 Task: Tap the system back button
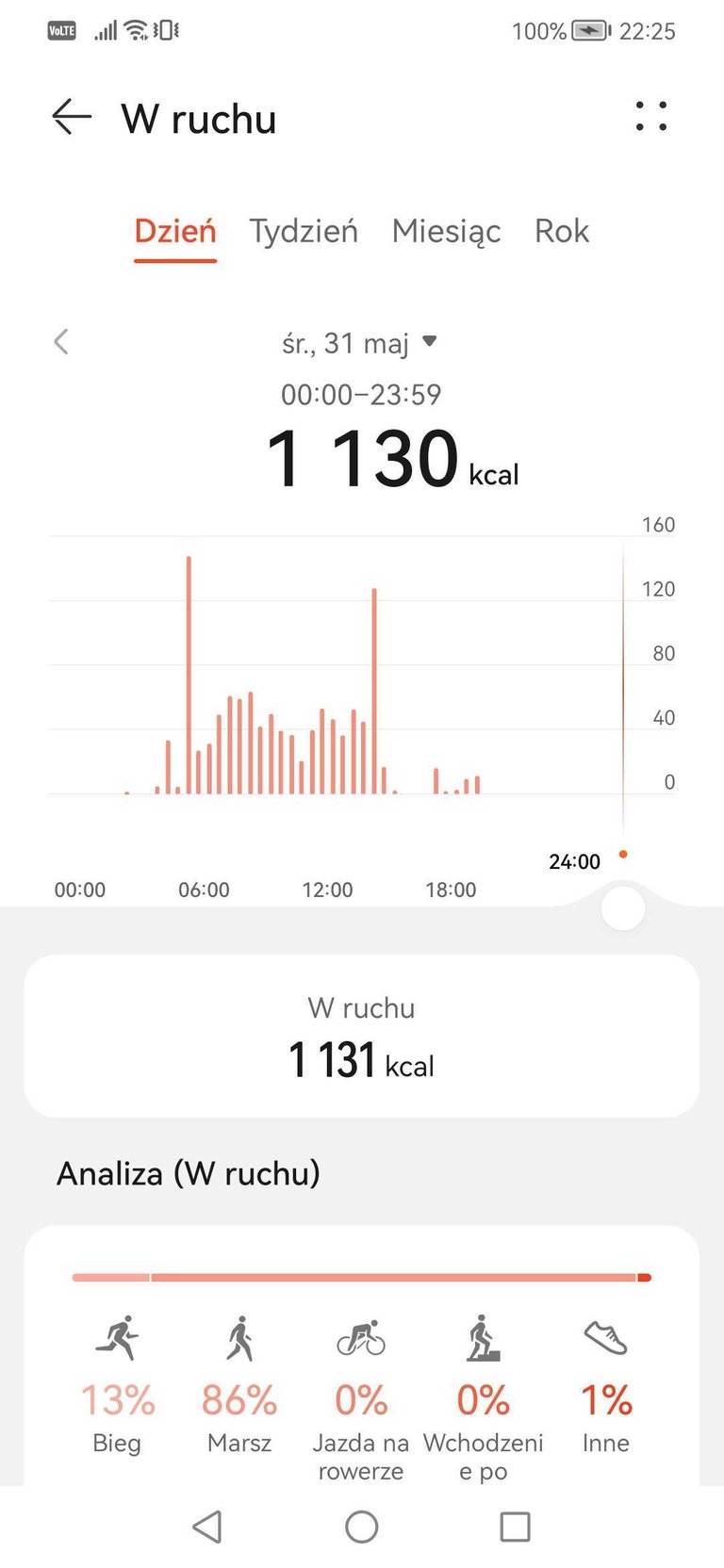[207, 1527]
